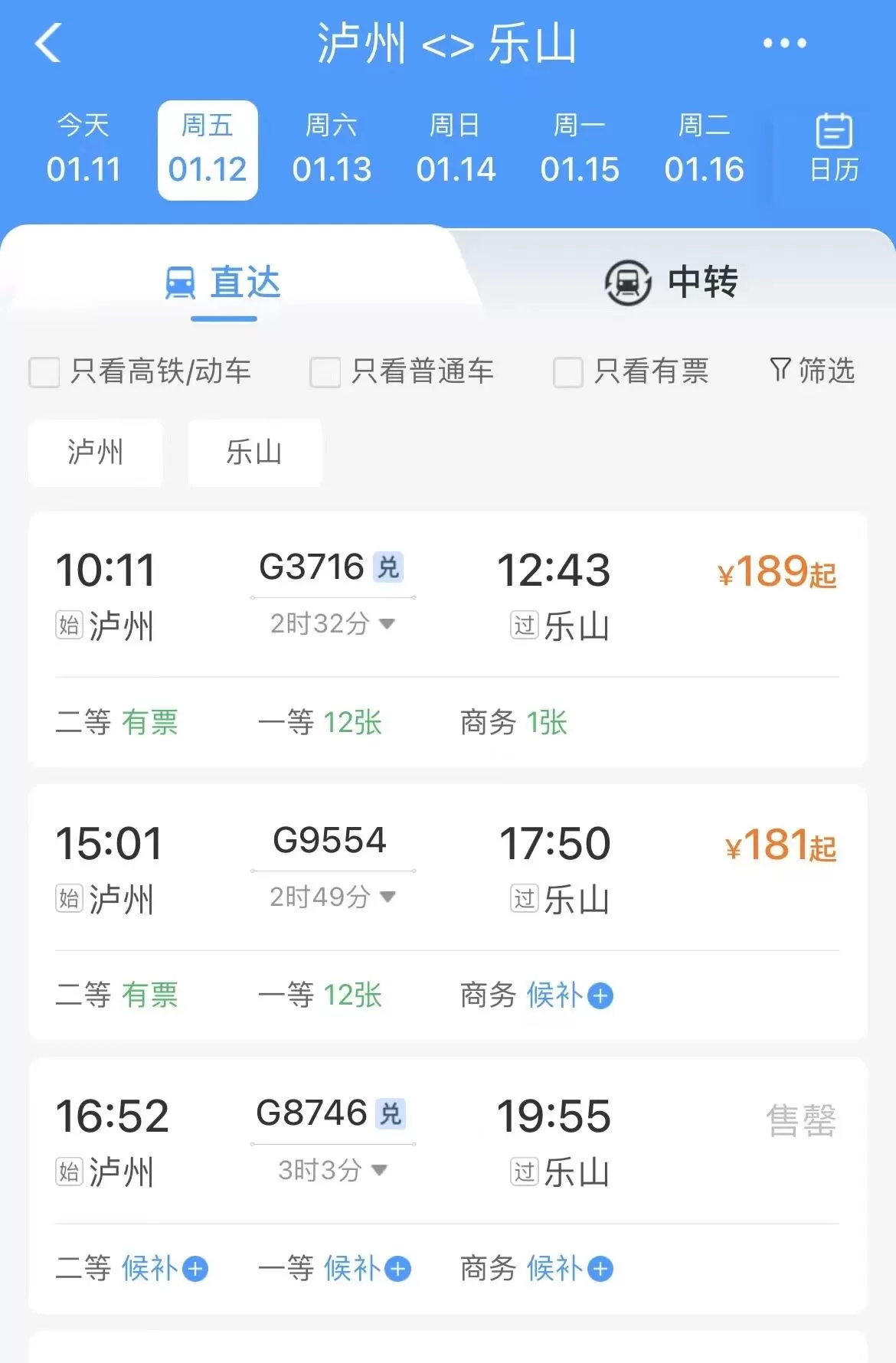Select the 周一 01.15 date
Image resolution: width=896 pixels, height=1363 pixels.
(580, 149)
